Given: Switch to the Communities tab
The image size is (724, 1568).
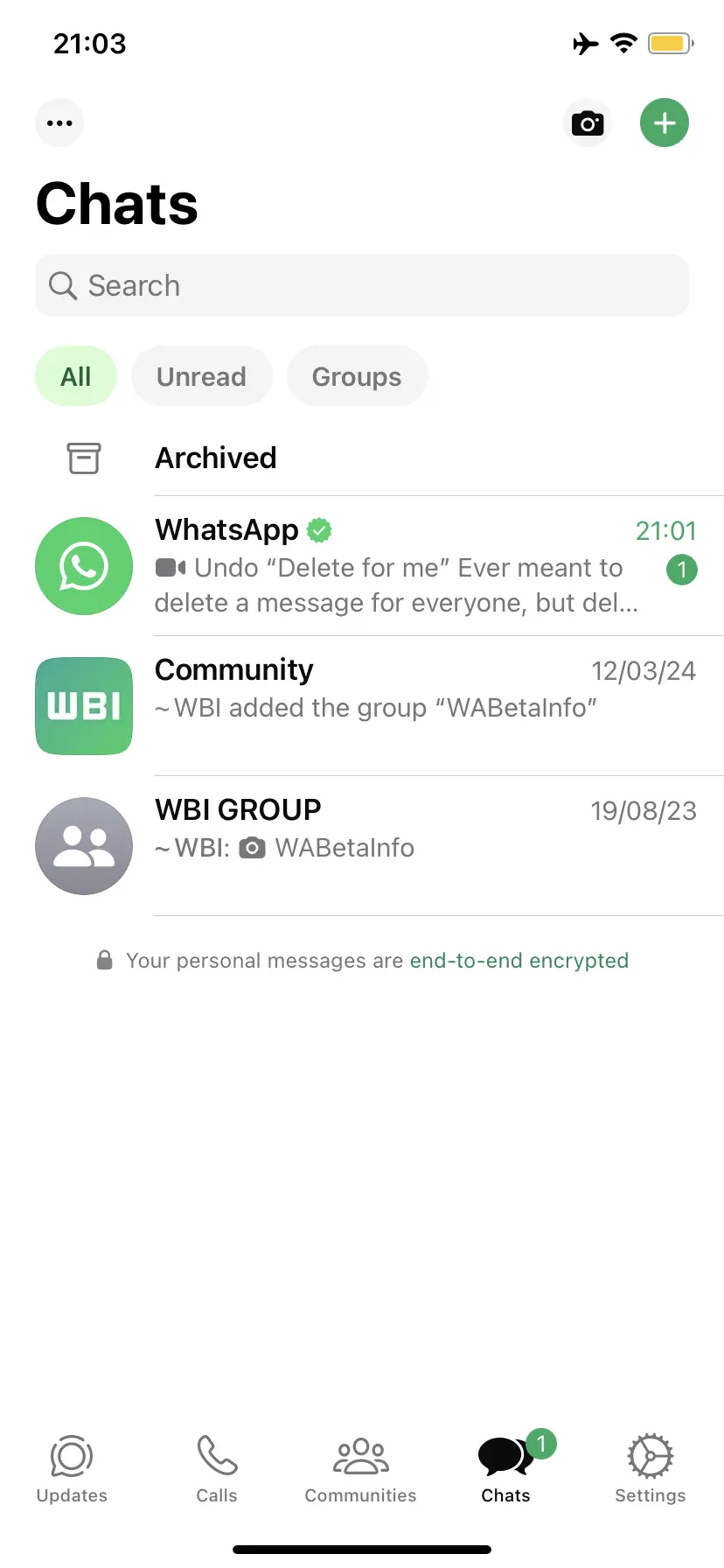Looking at the screenshot, I should coord(360,1468).
